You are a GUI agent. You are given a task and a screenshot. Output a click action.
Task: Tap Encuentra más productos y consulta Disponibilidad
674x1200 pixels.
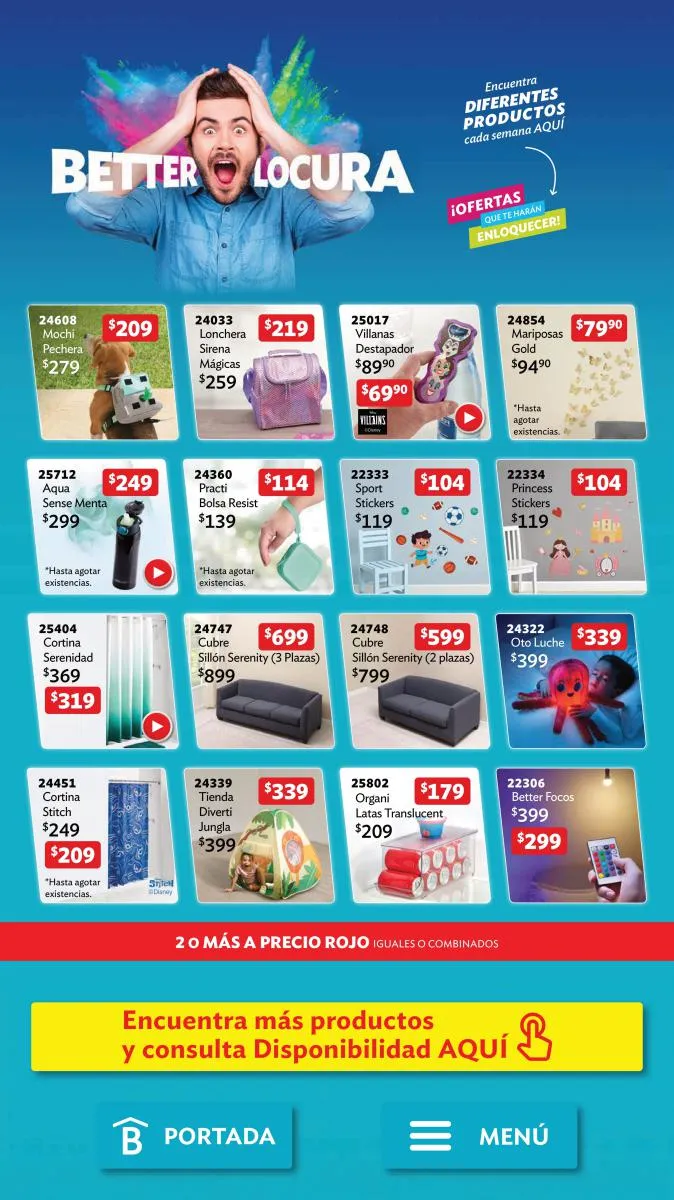pyautogui.click(x=337, y=1036)
